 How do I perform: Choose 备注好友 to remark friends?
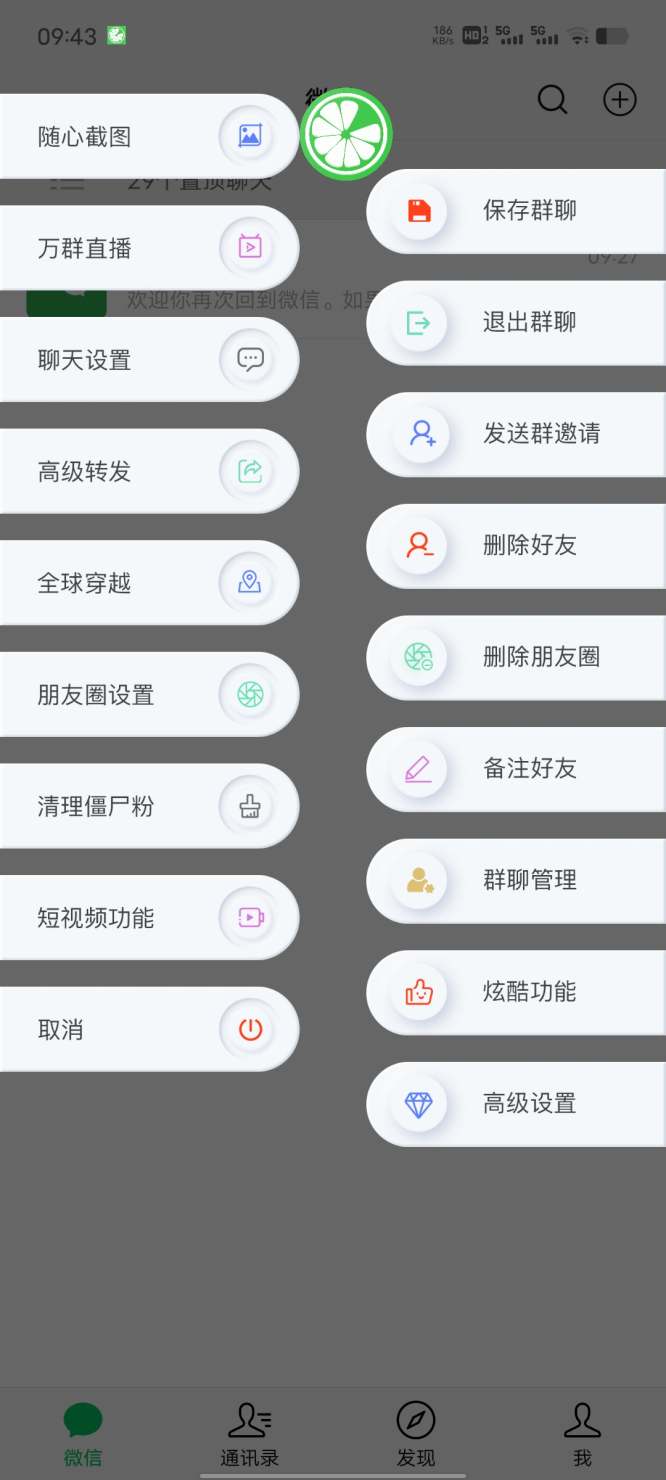click(x=517, y=769)
